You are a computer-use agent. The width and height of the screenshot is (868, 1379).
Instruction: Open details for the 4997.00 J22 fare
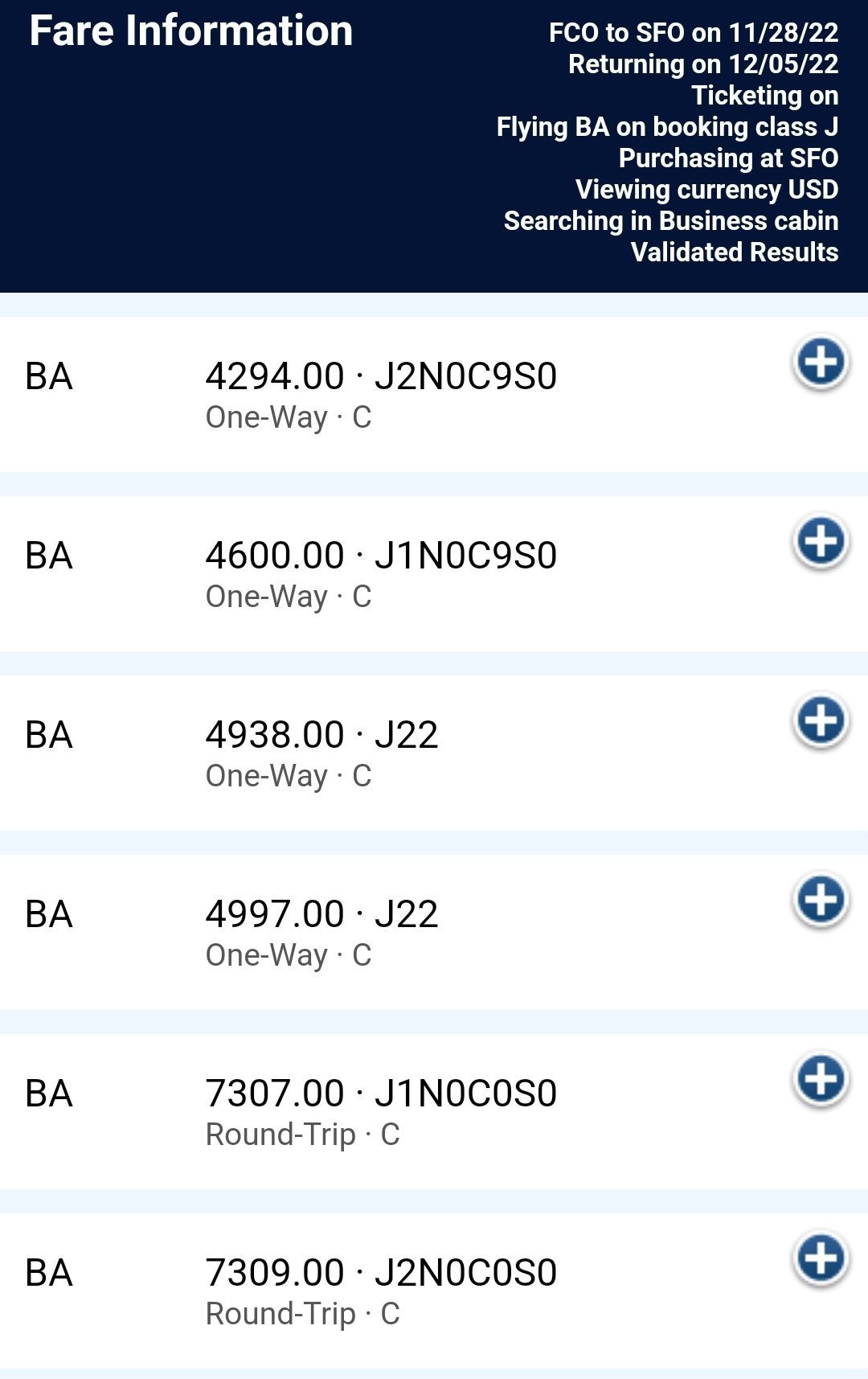click(x=821, y=900)
